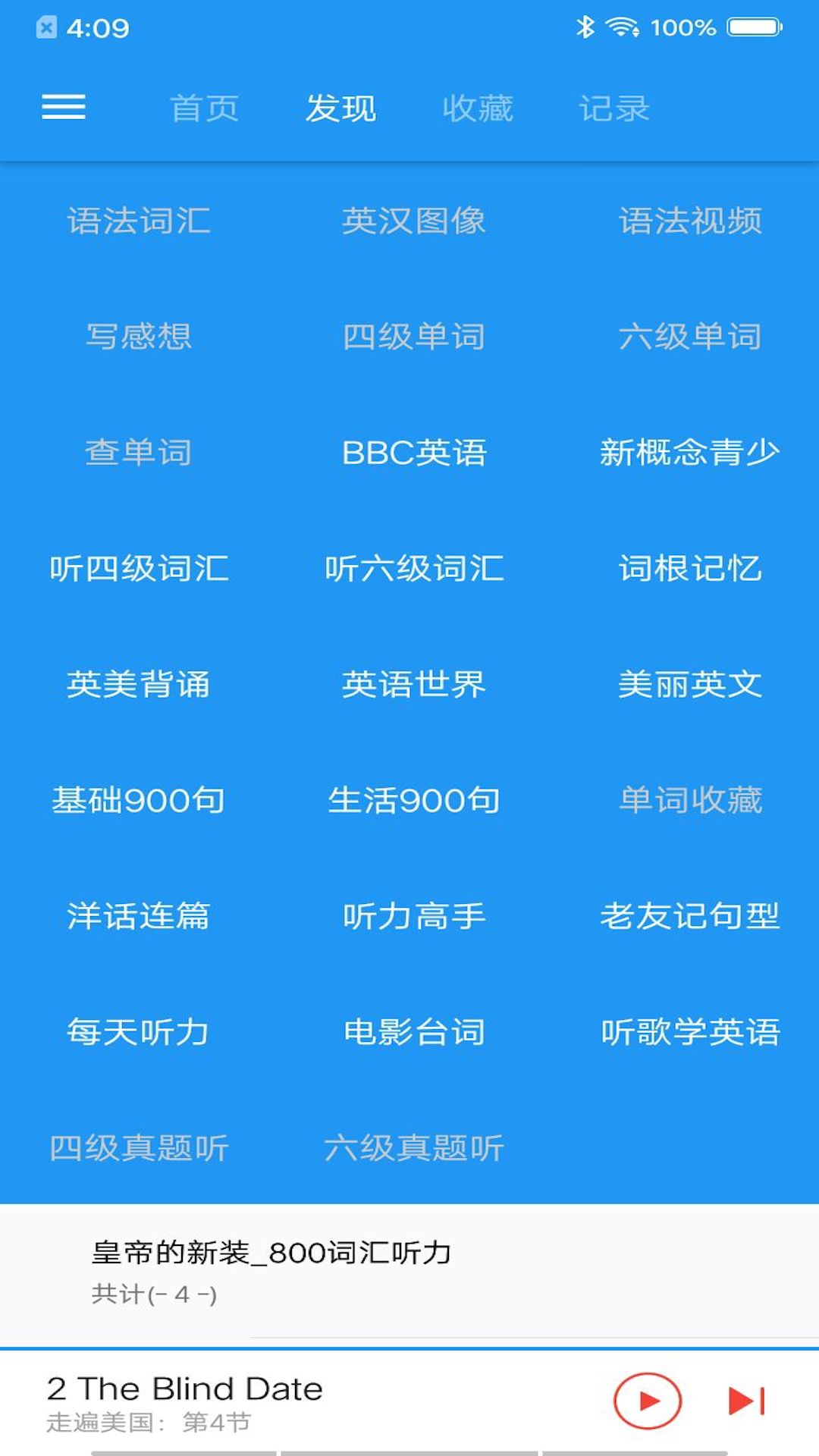Select 听四级词汇
The height and width of the screenshot is (1456, 819).
(x=139, y=569)
